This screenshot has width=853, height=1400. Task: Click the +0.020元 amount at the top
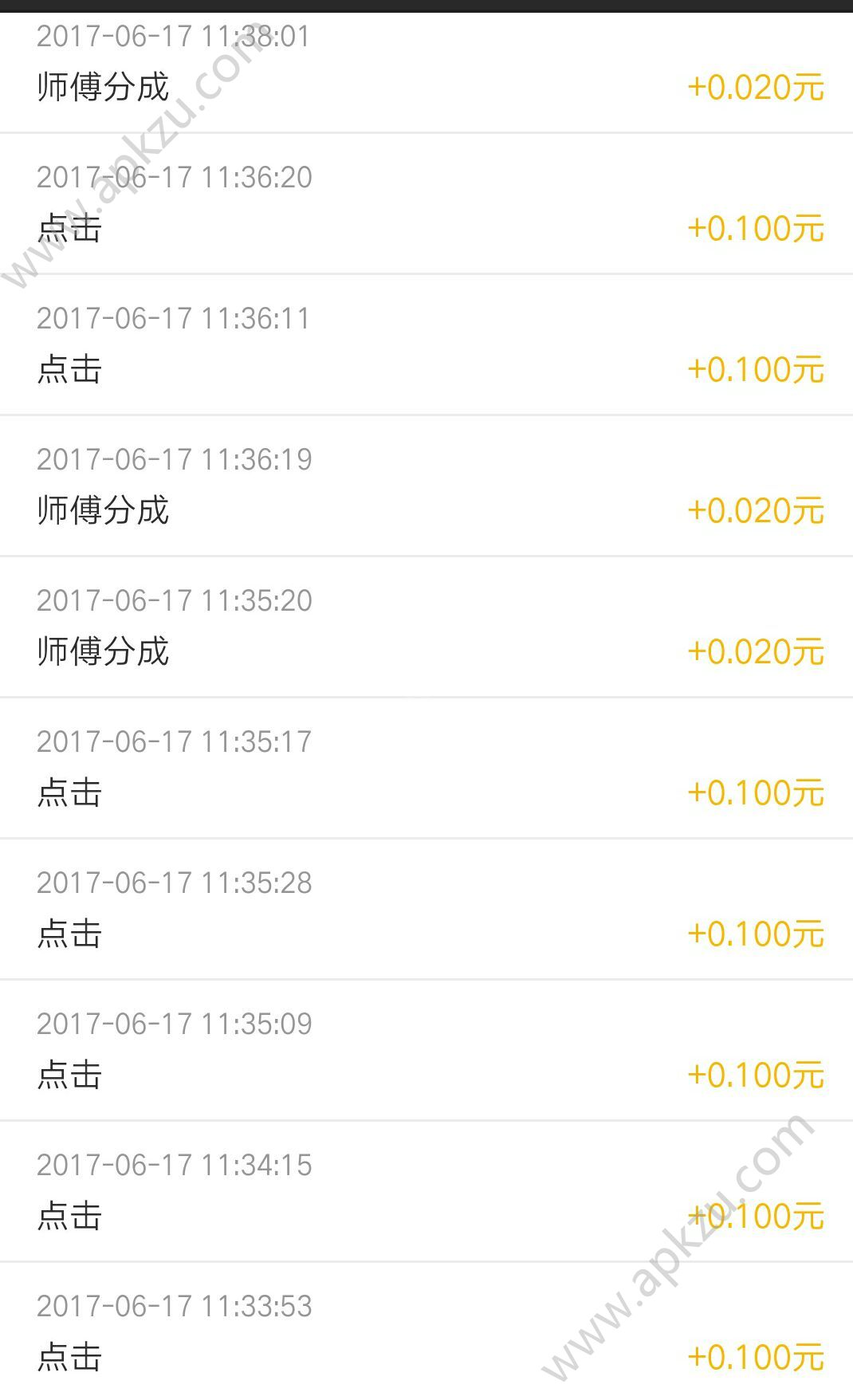click(x=755, y=88)
